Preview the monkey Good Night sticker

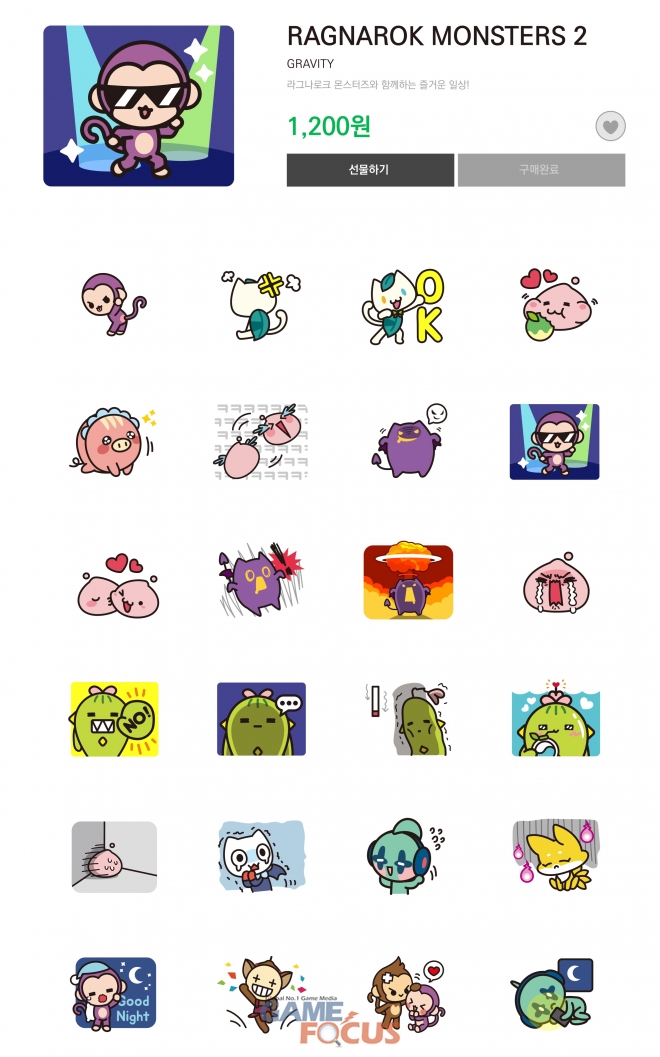coord(115,992)
